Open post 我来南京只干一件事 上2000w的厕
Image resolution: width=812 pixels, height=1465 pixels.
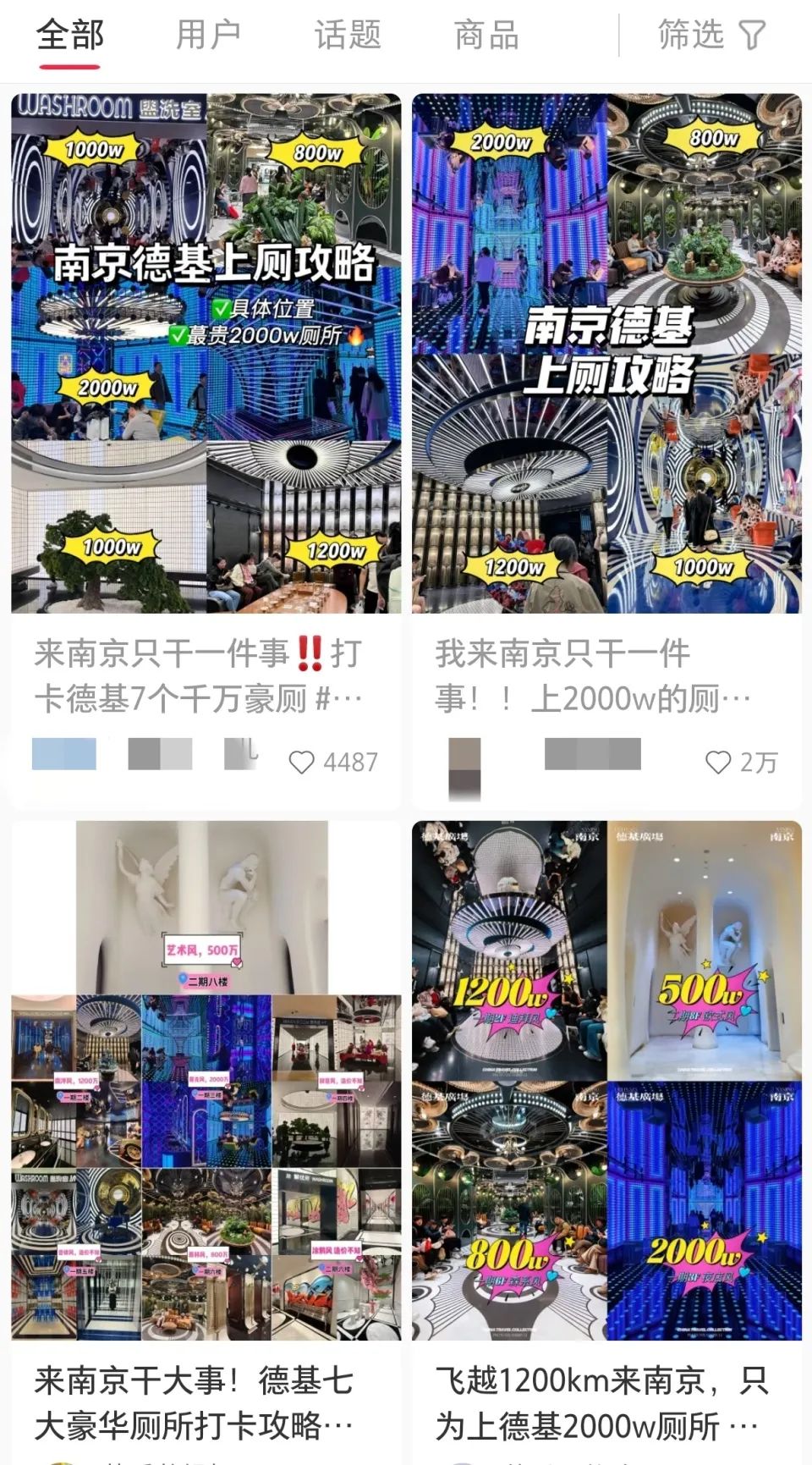coord(606,354)
